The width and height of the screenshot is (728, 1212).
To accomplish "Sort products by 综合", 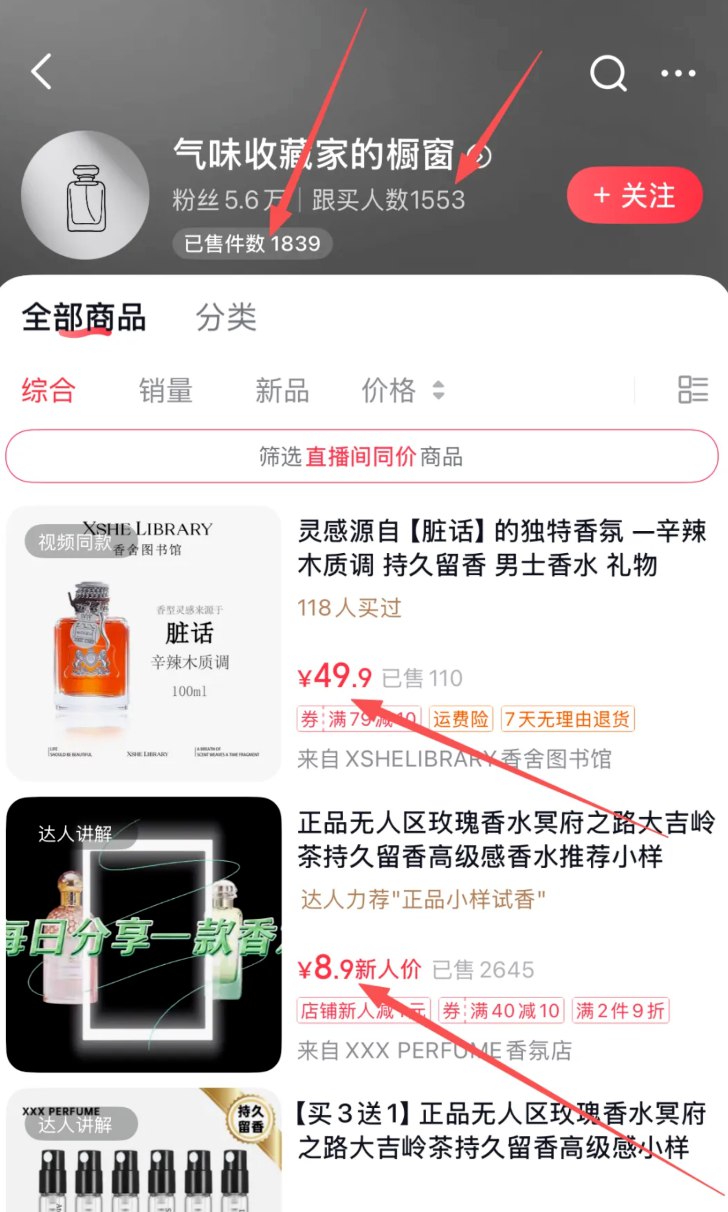I will click(48, 390).
